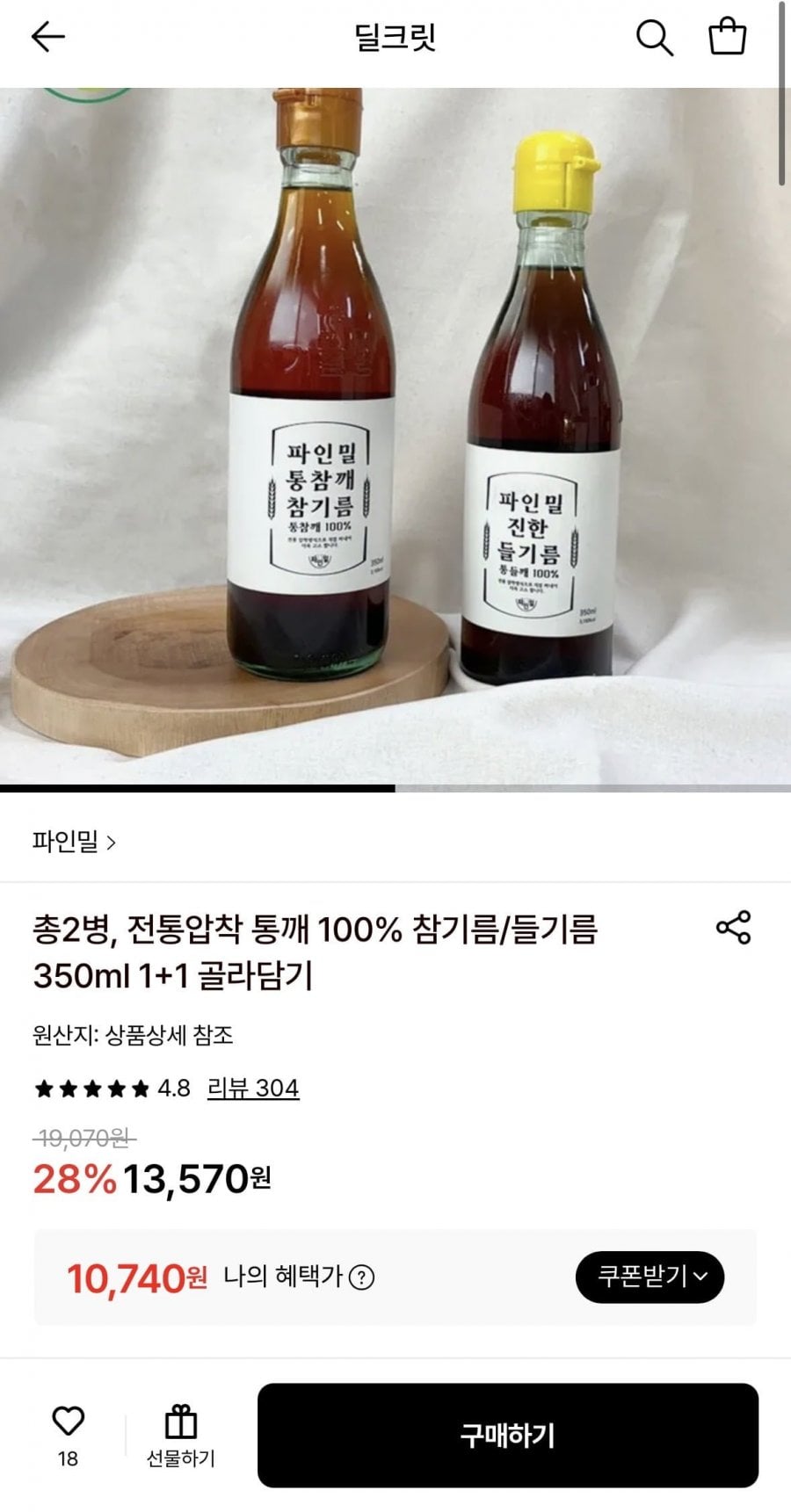
Task: Show info for 나의 혜택가
Action: pos(362,1277)
